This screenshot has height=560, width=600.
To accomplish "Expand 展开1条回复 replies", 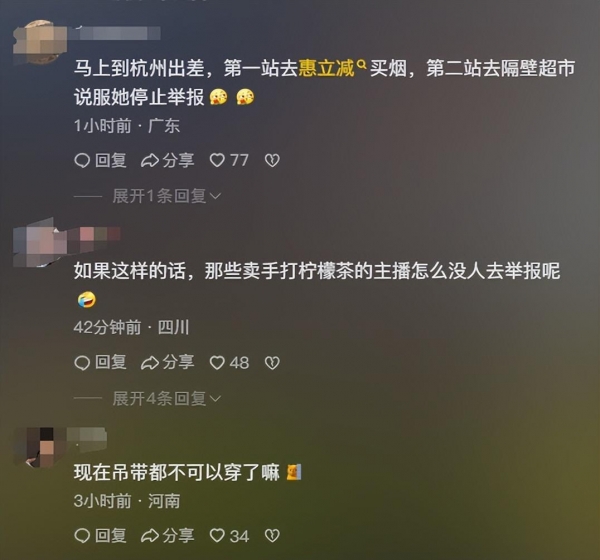I will click(x=166, y=196).
